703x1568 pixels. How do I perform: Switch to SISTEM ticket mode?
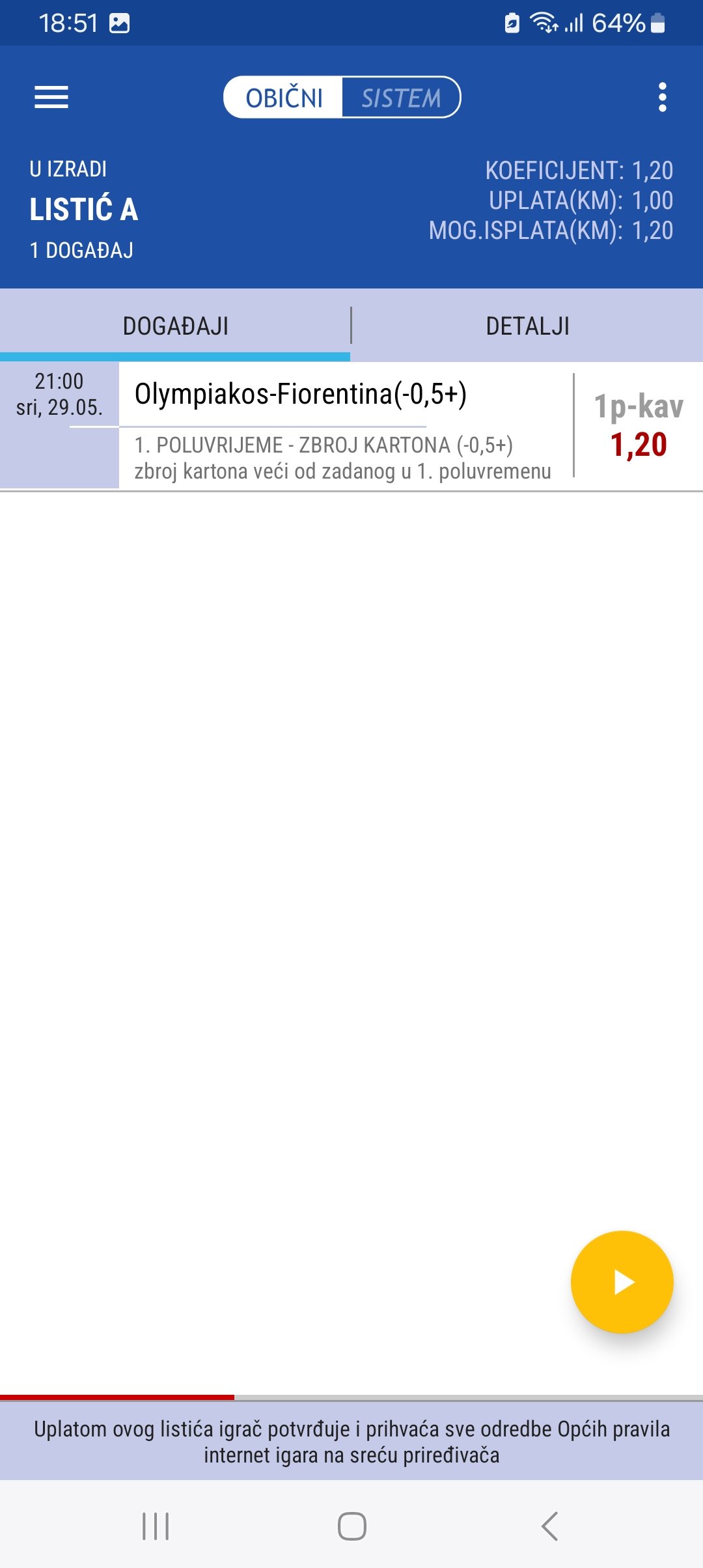[401, 98]
